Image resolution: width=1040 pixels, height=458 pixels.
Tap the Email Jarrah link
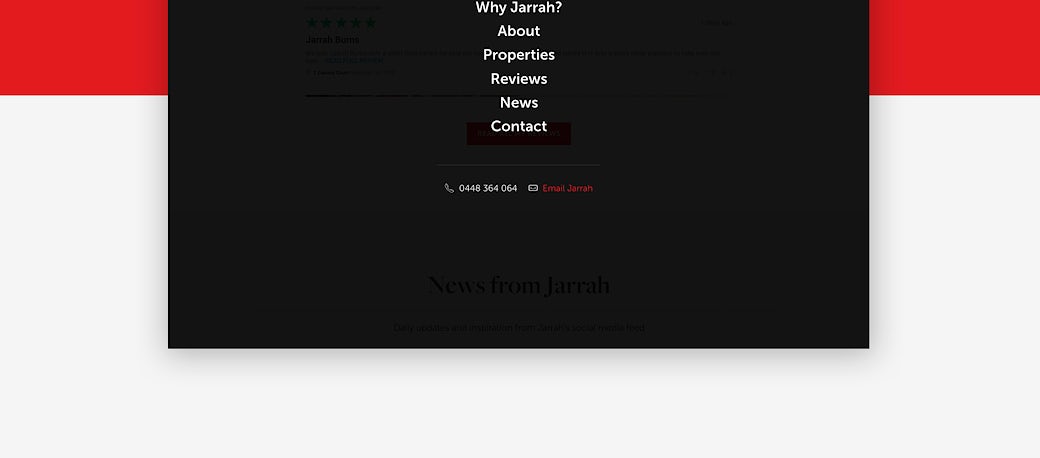[567, 188]
